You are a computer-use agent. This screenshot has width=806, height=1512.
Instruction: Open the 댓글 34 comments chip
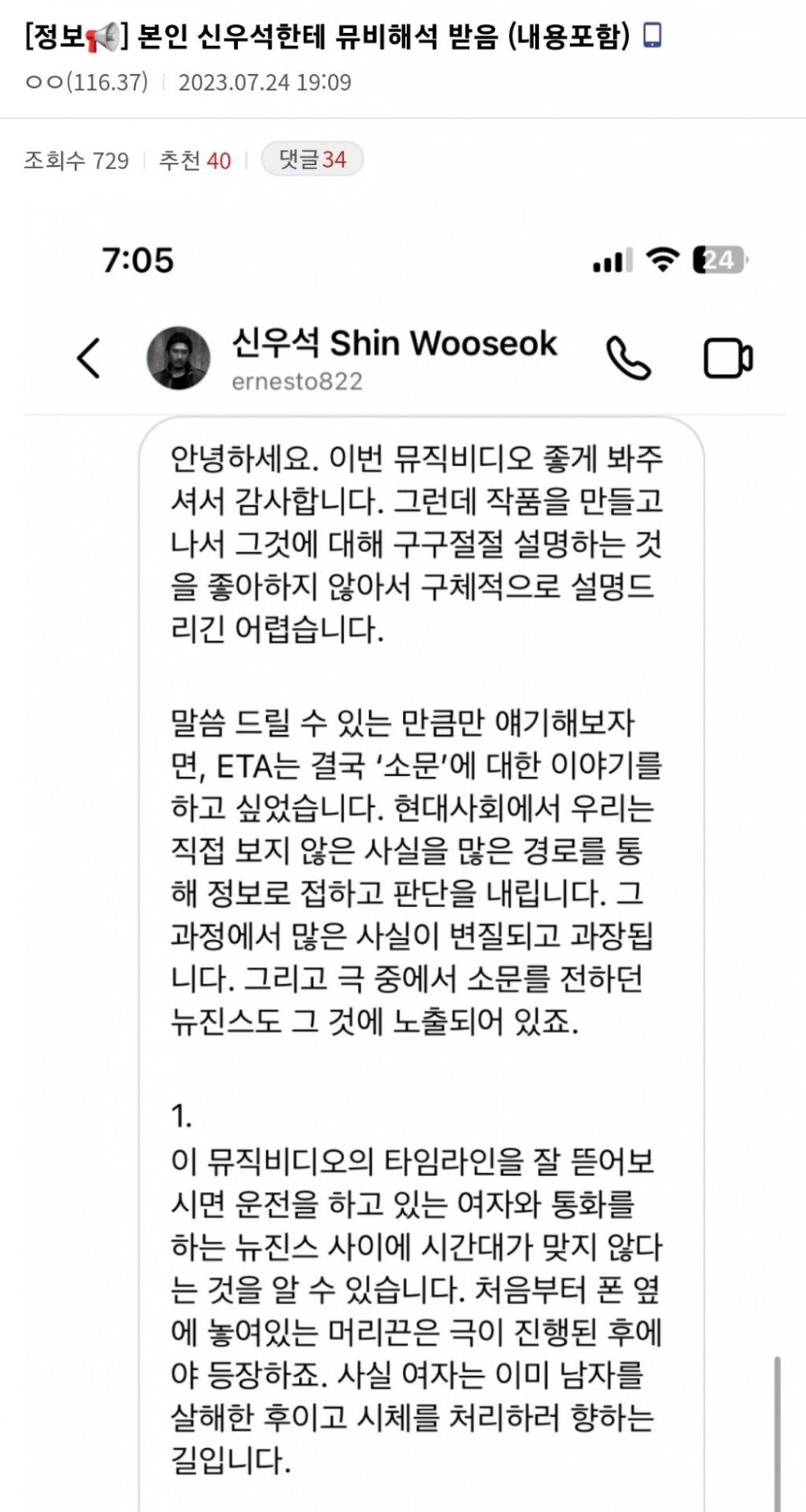click(x=312, y=160)
